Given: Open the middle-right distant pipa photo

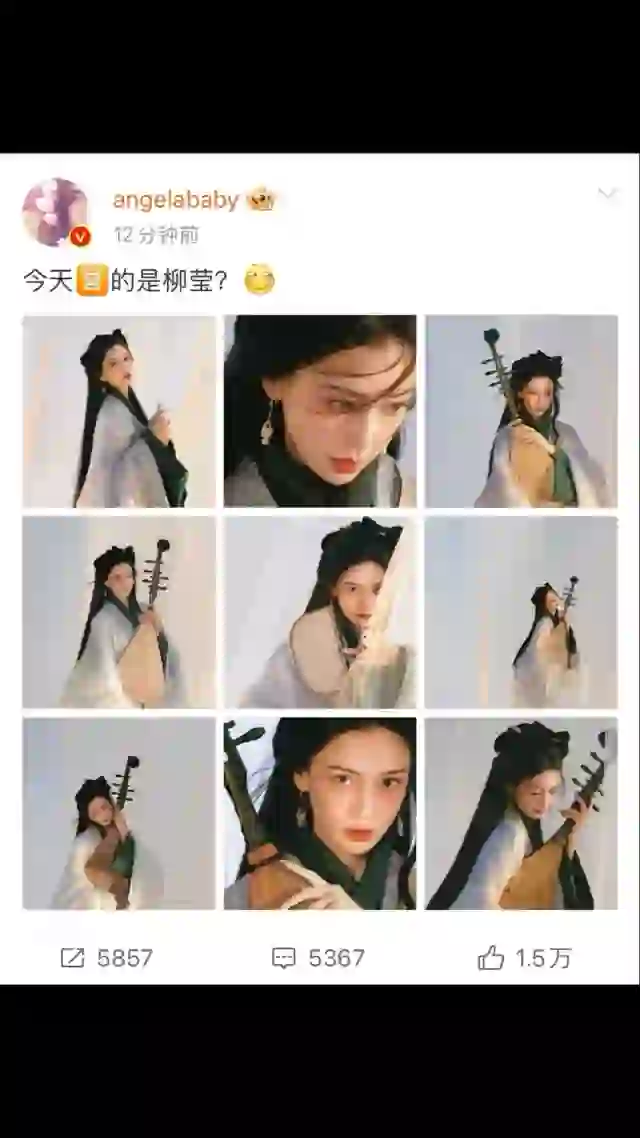Looking at the screenshot, I should pyautogui.click(x=521, y=612).
